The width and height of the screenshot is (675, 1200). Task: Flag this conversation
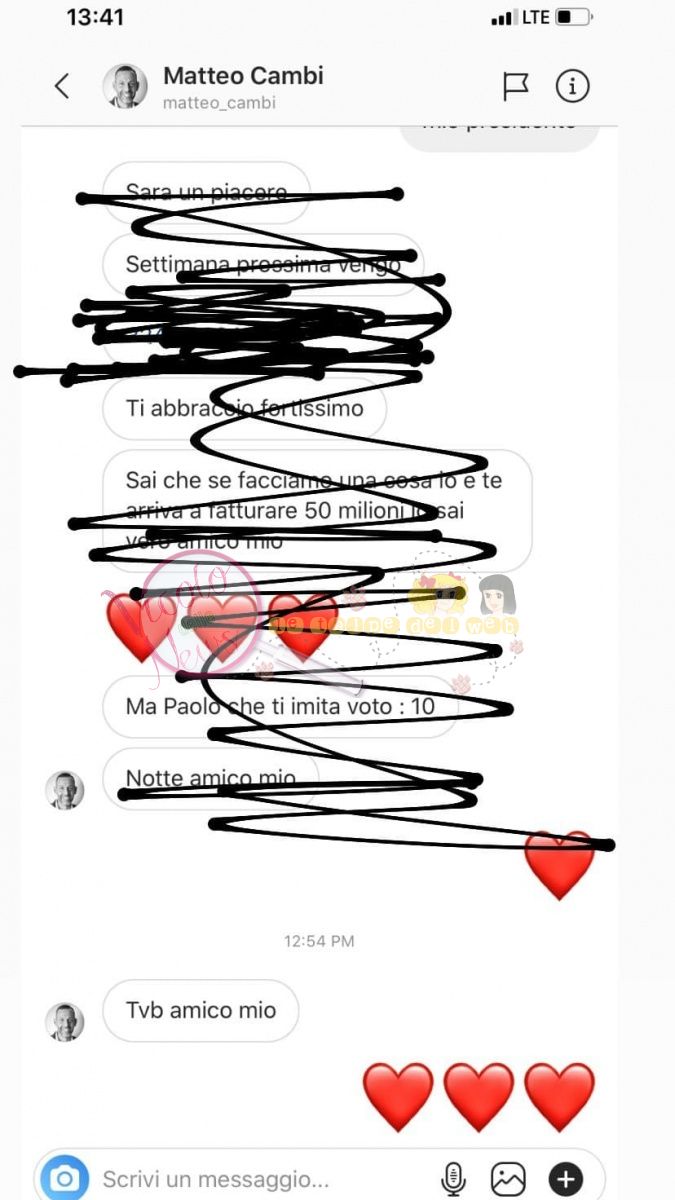coord(515,87)
